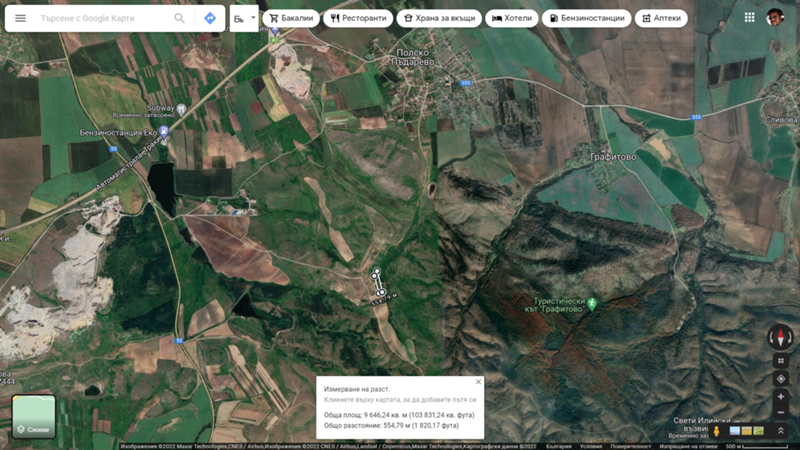Tap the magnifier search icon
Image resolution: width=800 pixels, height=450 pixels.
click(180, 18)
